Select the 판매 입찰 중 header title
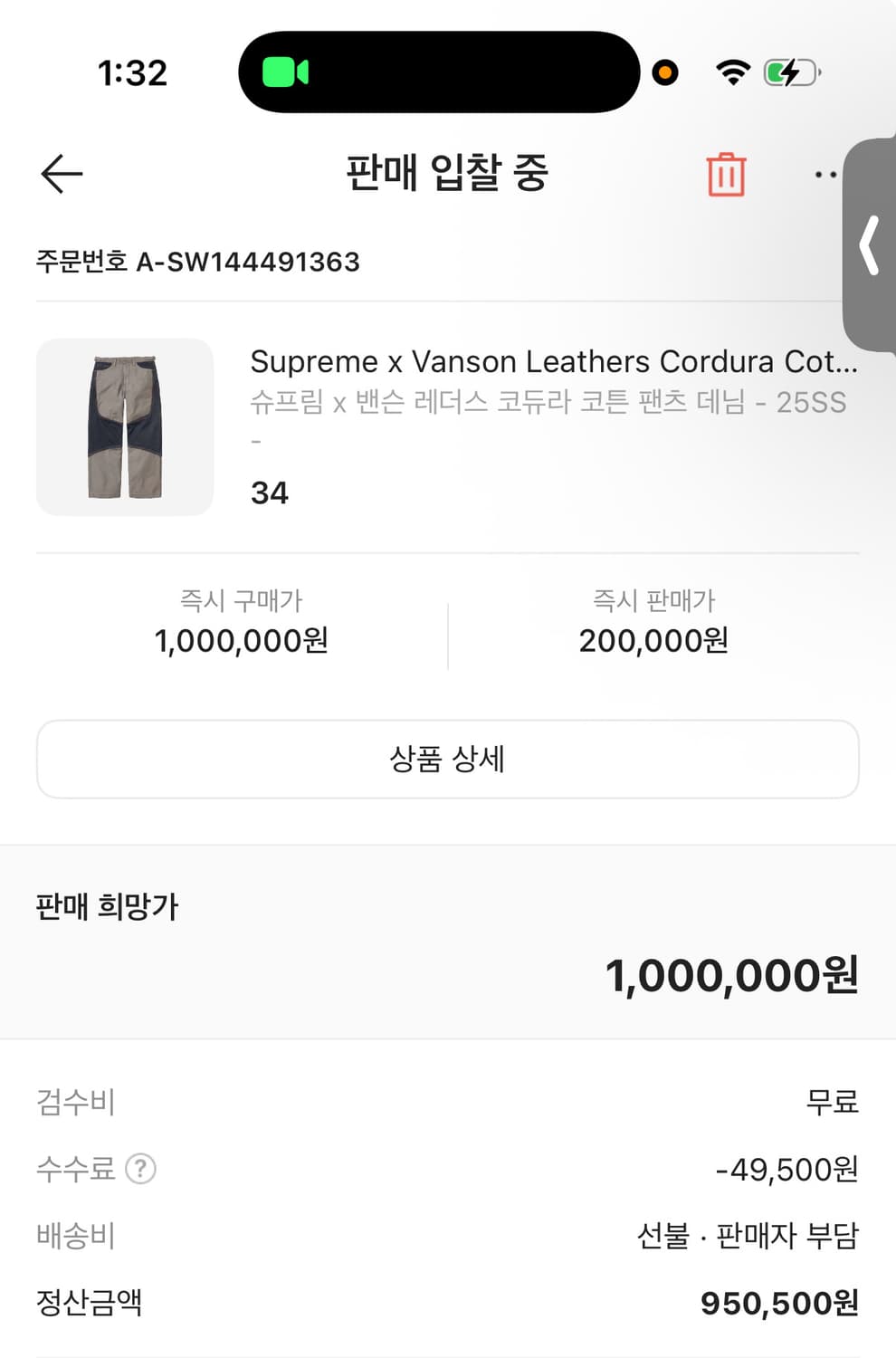Viewport: 896px width, 1358px height. coord(448,174)
